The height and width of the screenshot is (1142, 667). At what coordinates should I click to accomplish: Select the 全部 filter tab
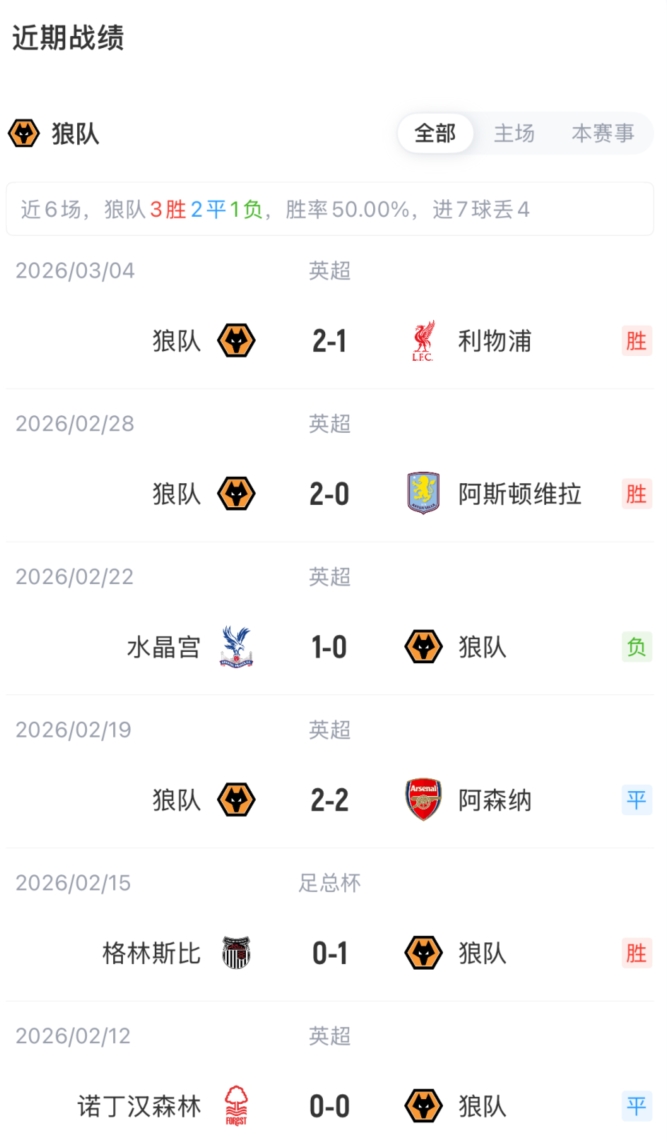point(435,134)
